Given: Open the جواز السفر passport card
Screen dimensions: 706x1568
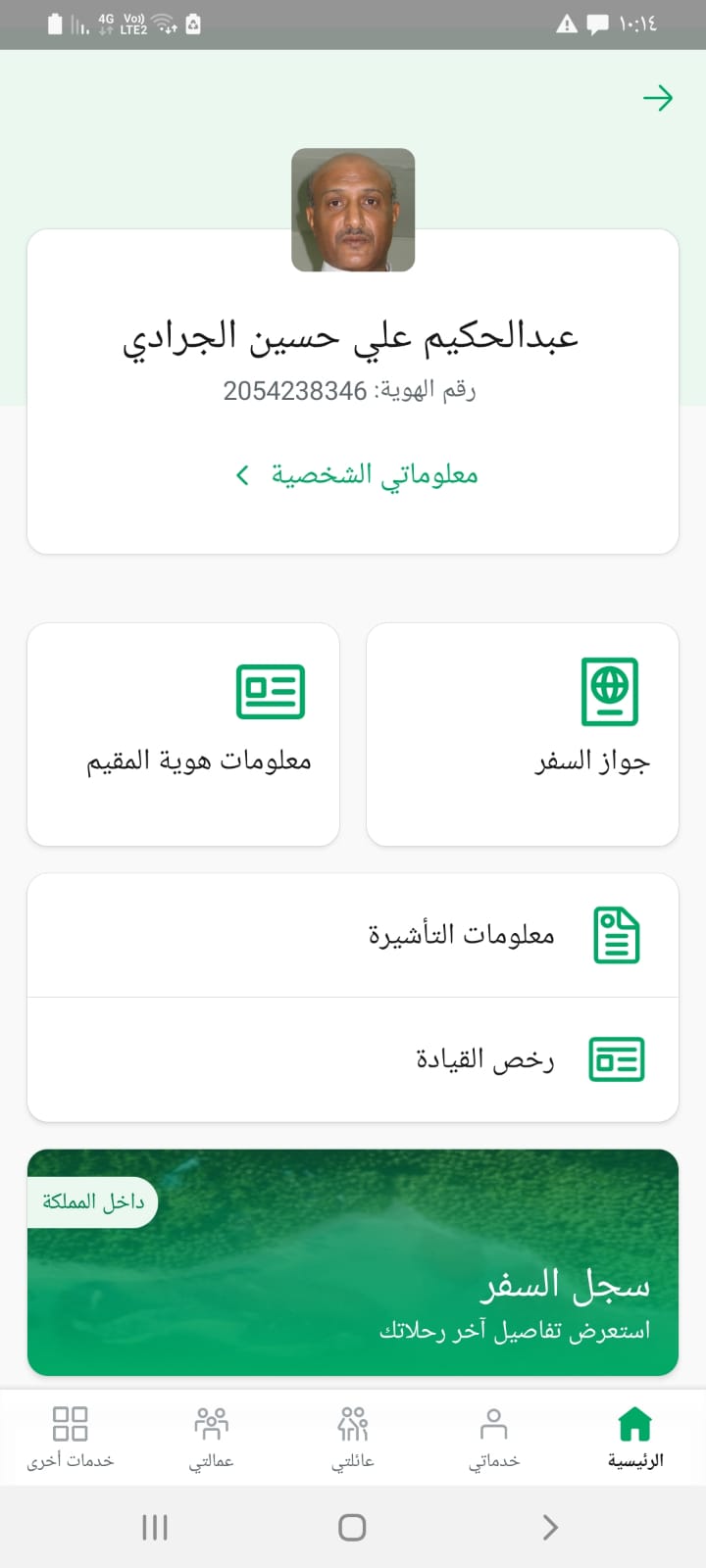Looking at the screenshot, I should pos(522,734).
